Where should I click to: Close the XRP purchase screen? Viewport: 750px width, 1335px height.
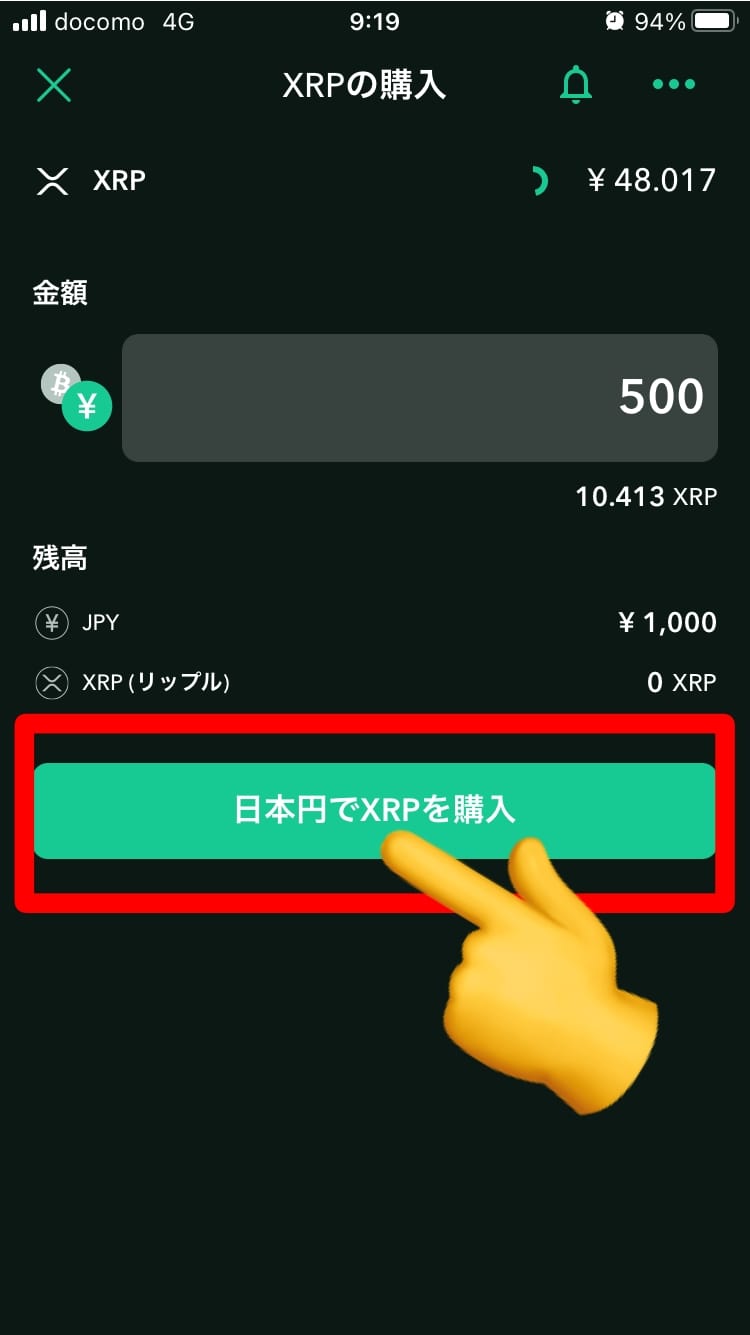54,85
